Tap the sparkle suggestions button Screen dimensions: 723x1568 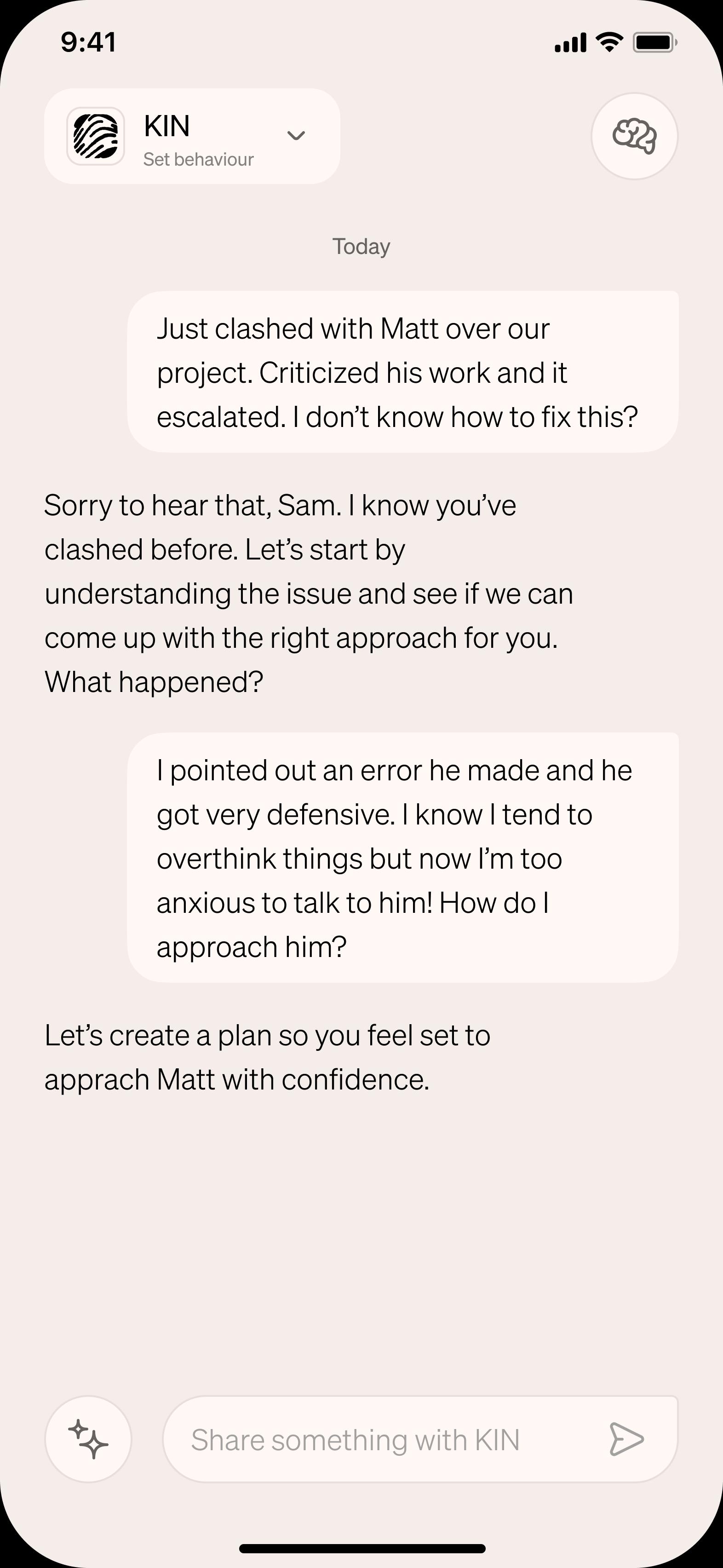tap(88, 1439)
